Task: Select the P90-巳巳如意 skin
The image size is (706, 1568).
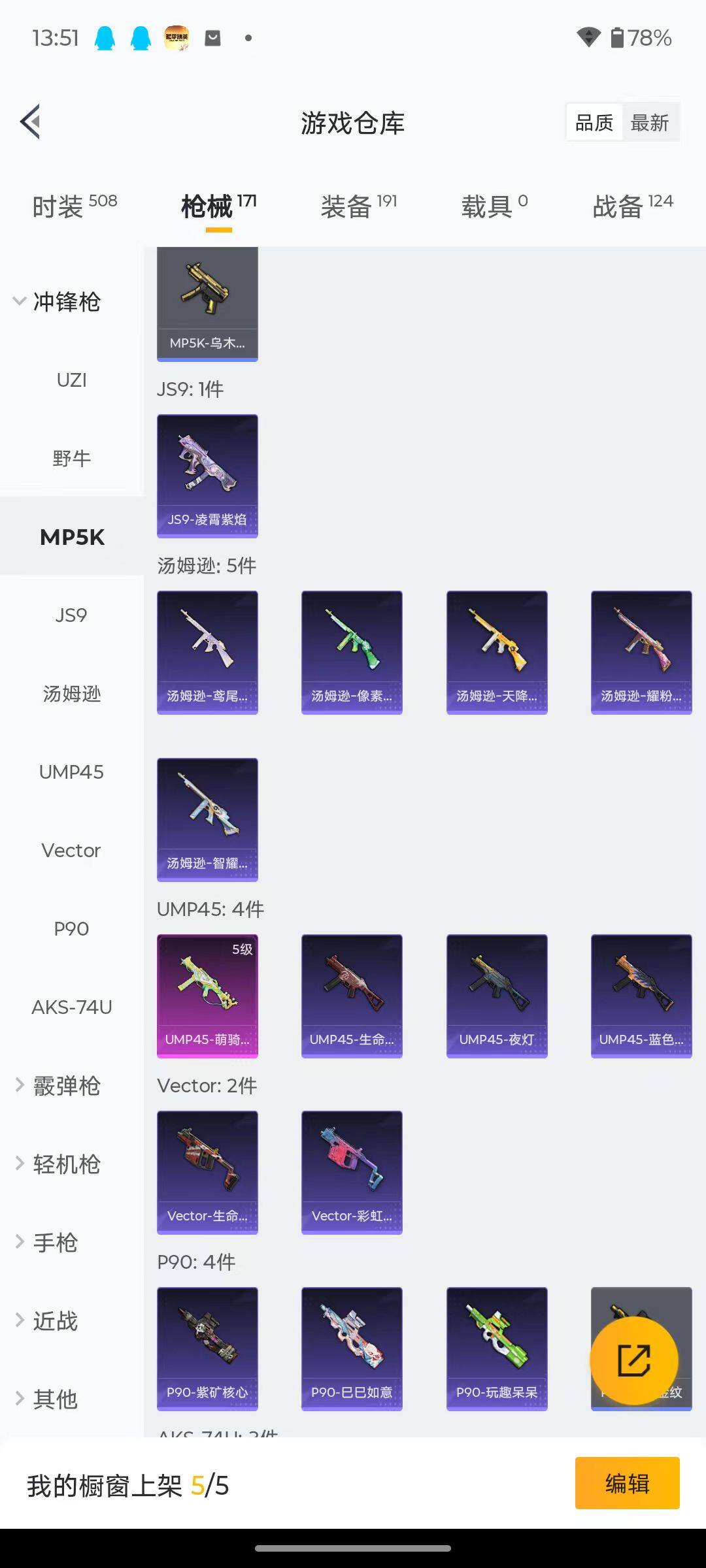Action: [x=352, y=1348]
